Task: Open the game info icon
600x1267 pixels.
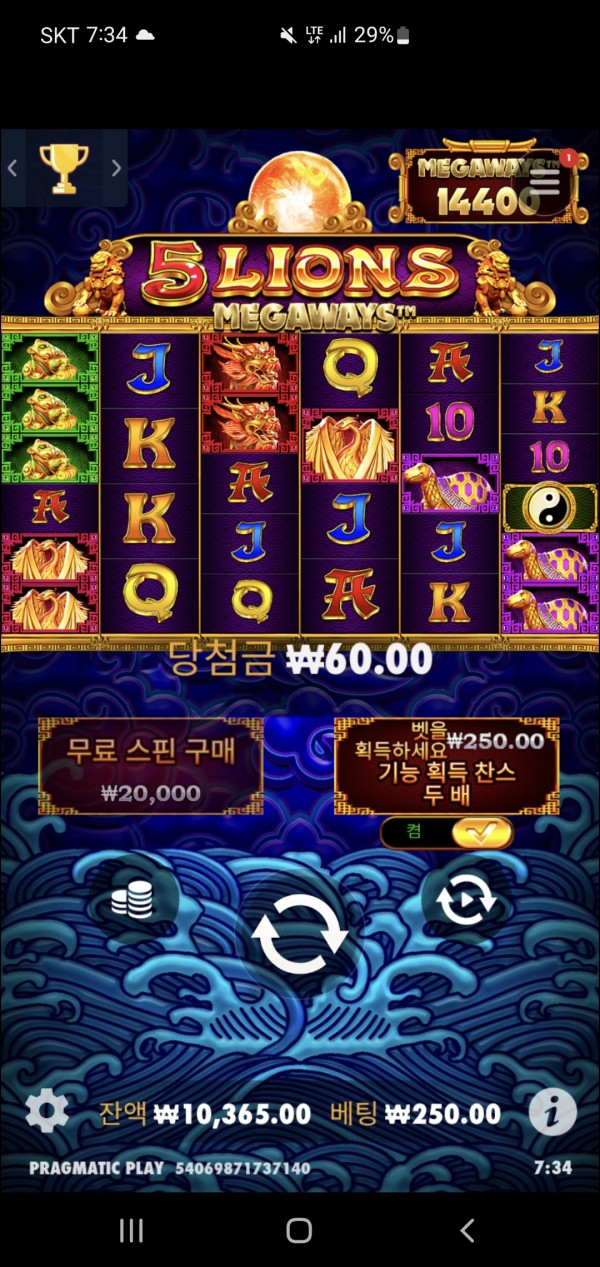Action: pos(552,1111)
